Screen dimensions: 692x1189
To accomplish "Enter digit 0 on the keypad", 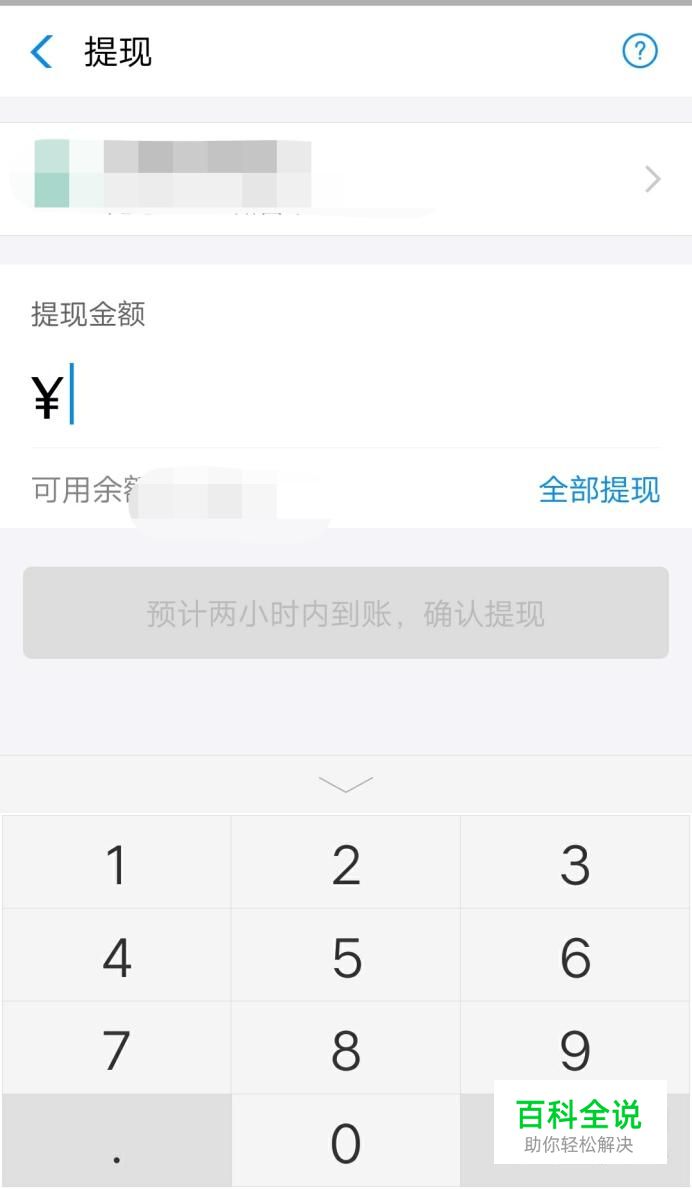I will 346,1142.
